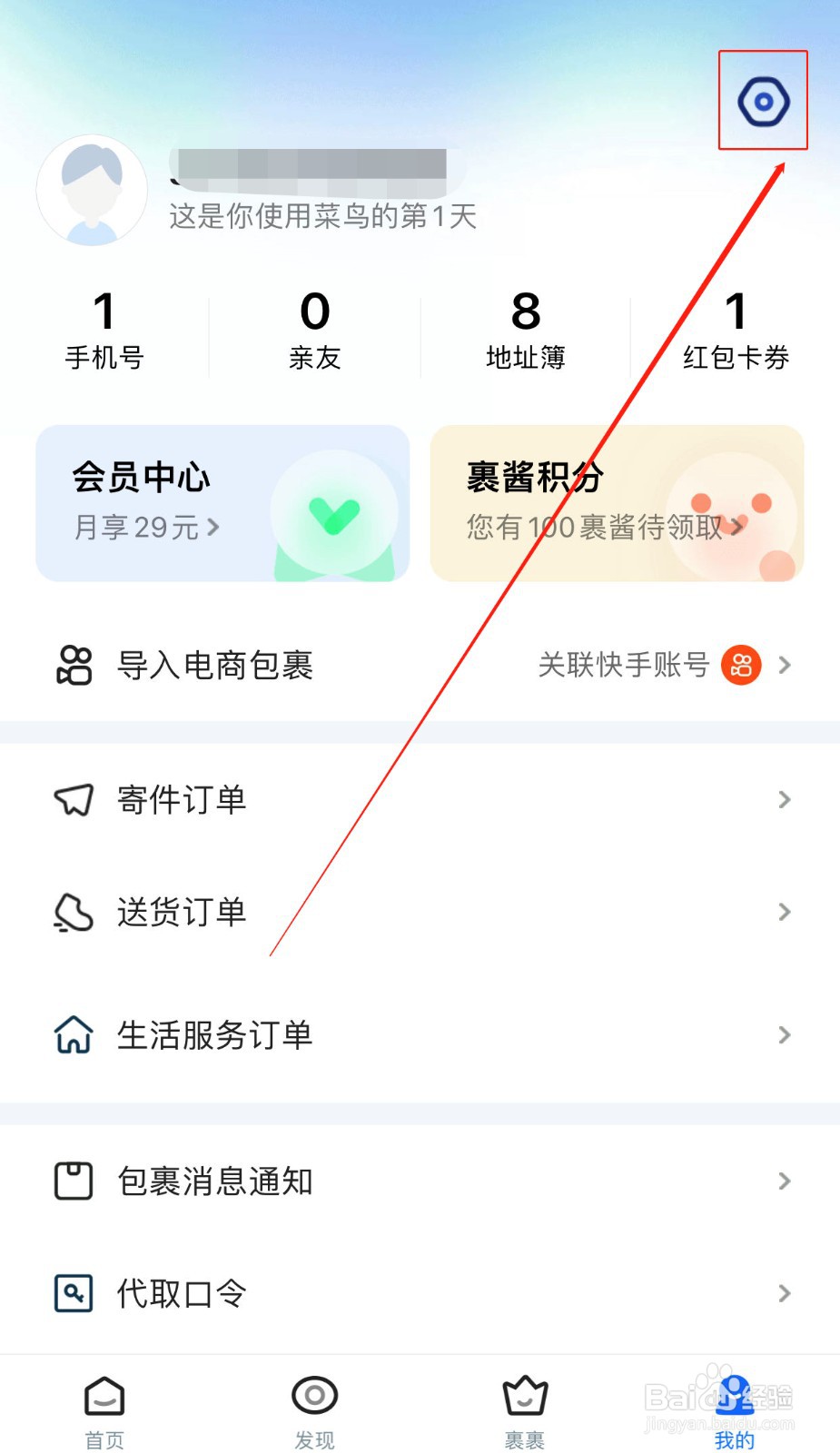Click the 生活服务订单 house icon
This screenshot has width=840, height=1453.
tap(73, 1033)
